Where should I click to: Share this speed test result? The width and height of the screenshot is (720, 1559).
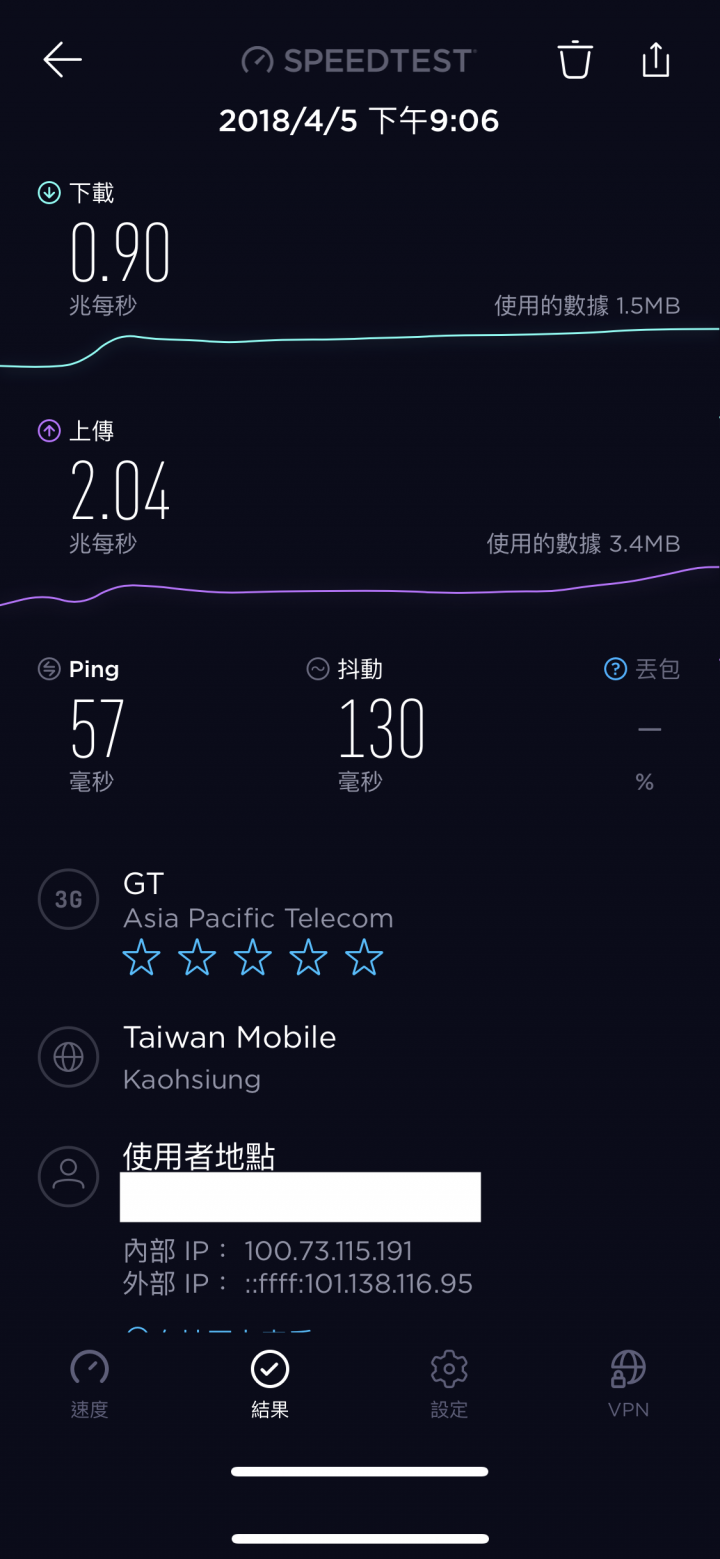tap(655, 59)
